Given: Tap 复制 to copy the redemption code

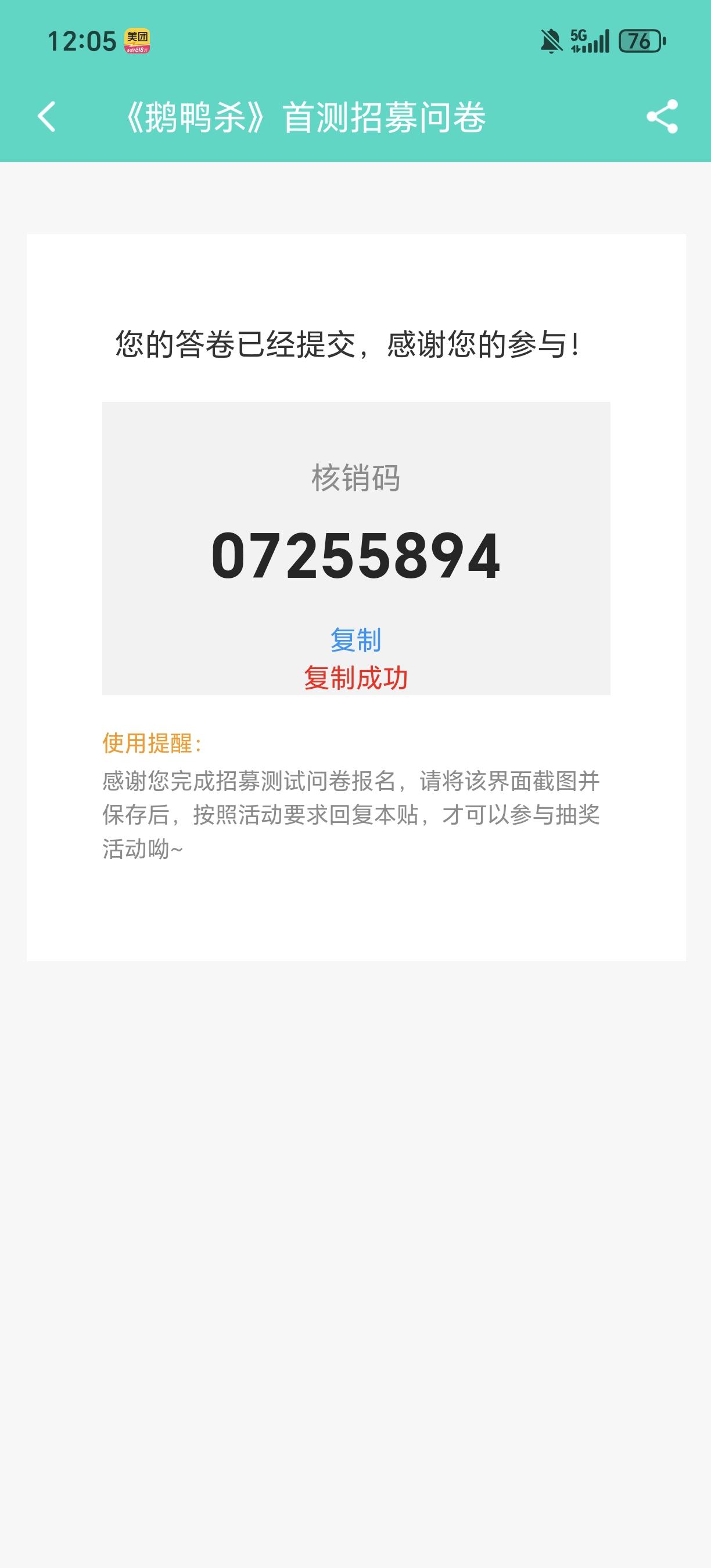Looking at the screenshot, I should (x=355, y=640).
